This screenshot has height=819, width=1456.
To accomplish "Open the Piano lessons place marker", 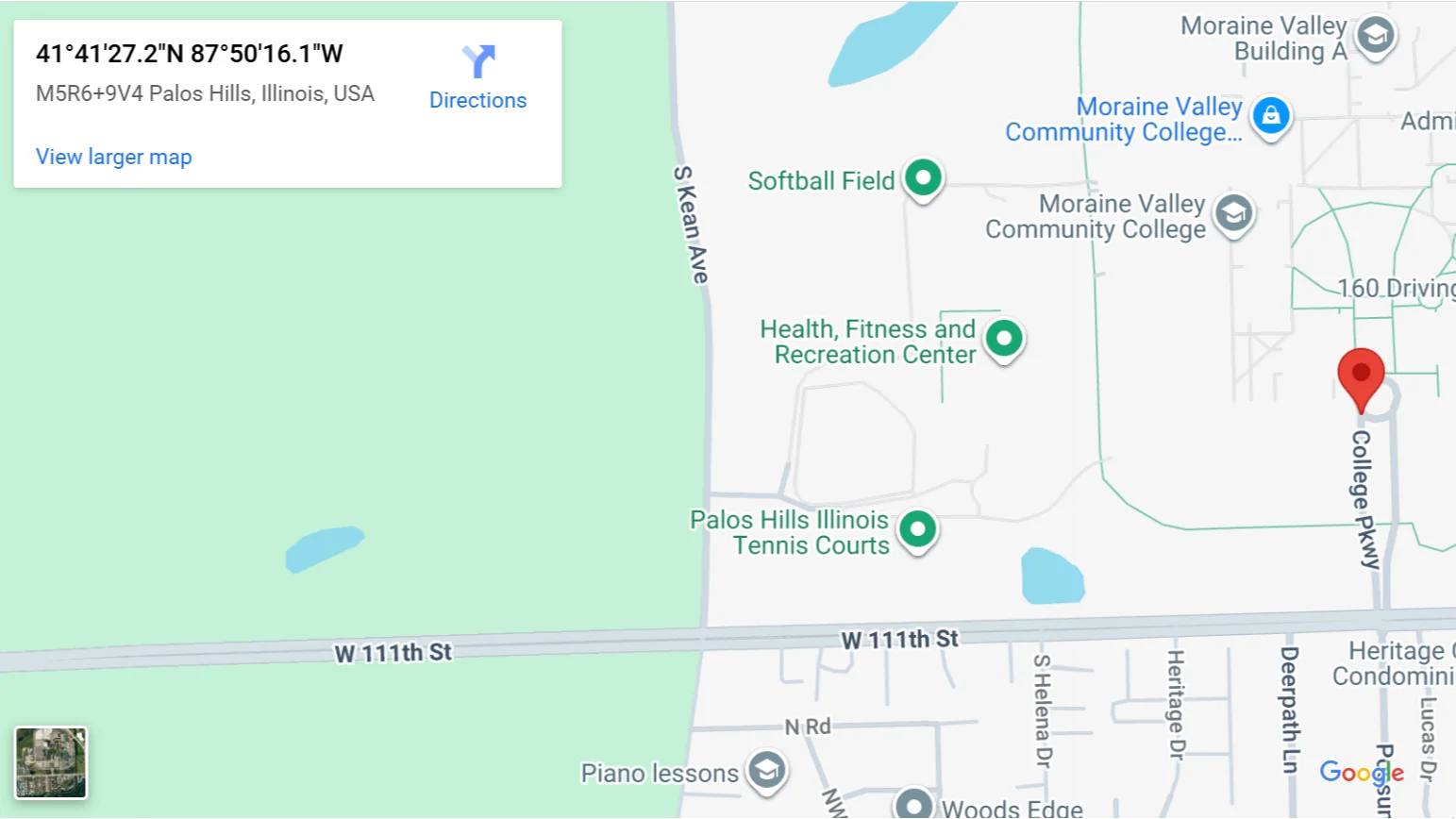I will point(767,771).
